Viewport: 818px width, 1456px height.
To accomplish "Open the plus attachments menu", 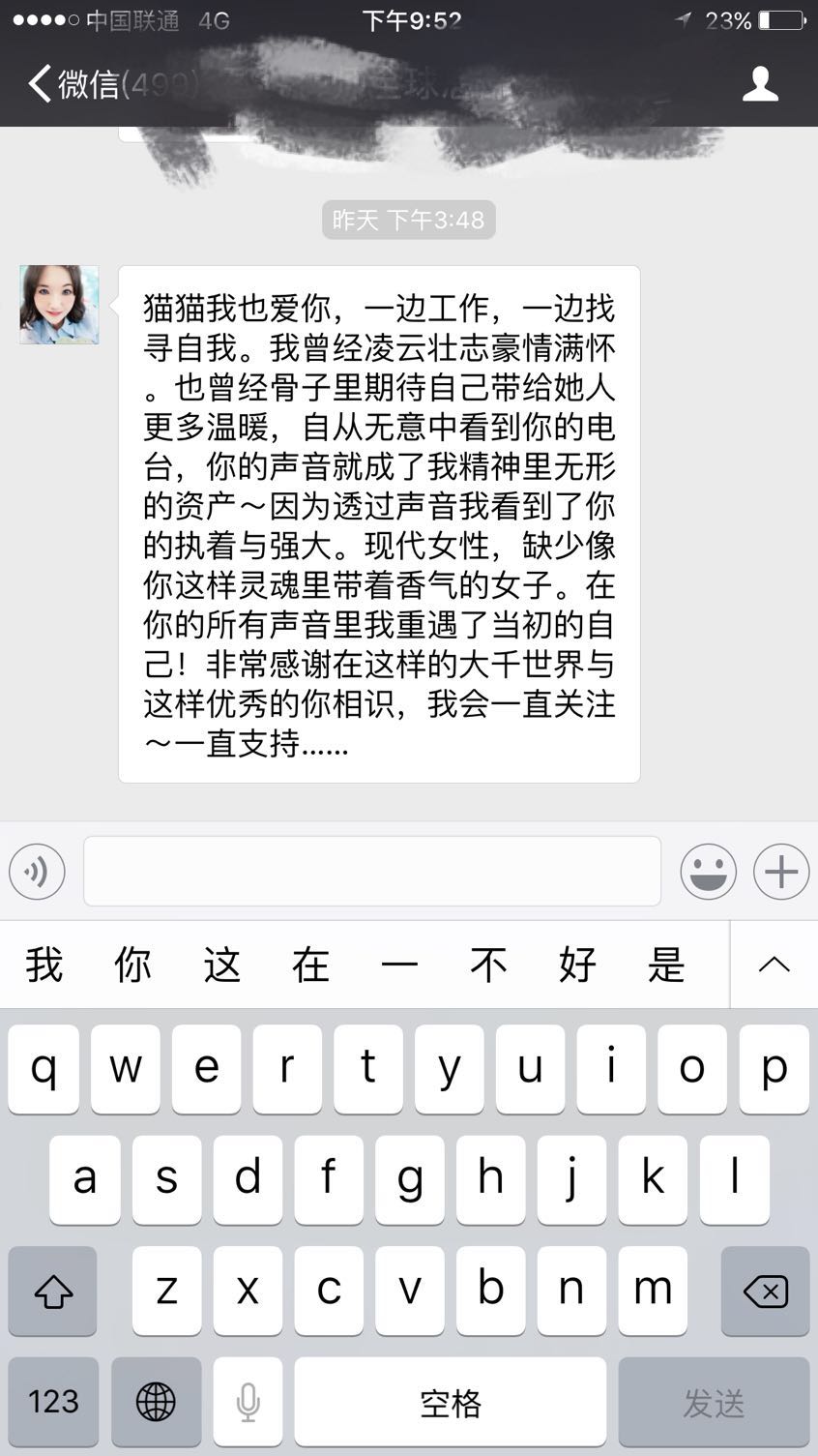I will (781, 872).
